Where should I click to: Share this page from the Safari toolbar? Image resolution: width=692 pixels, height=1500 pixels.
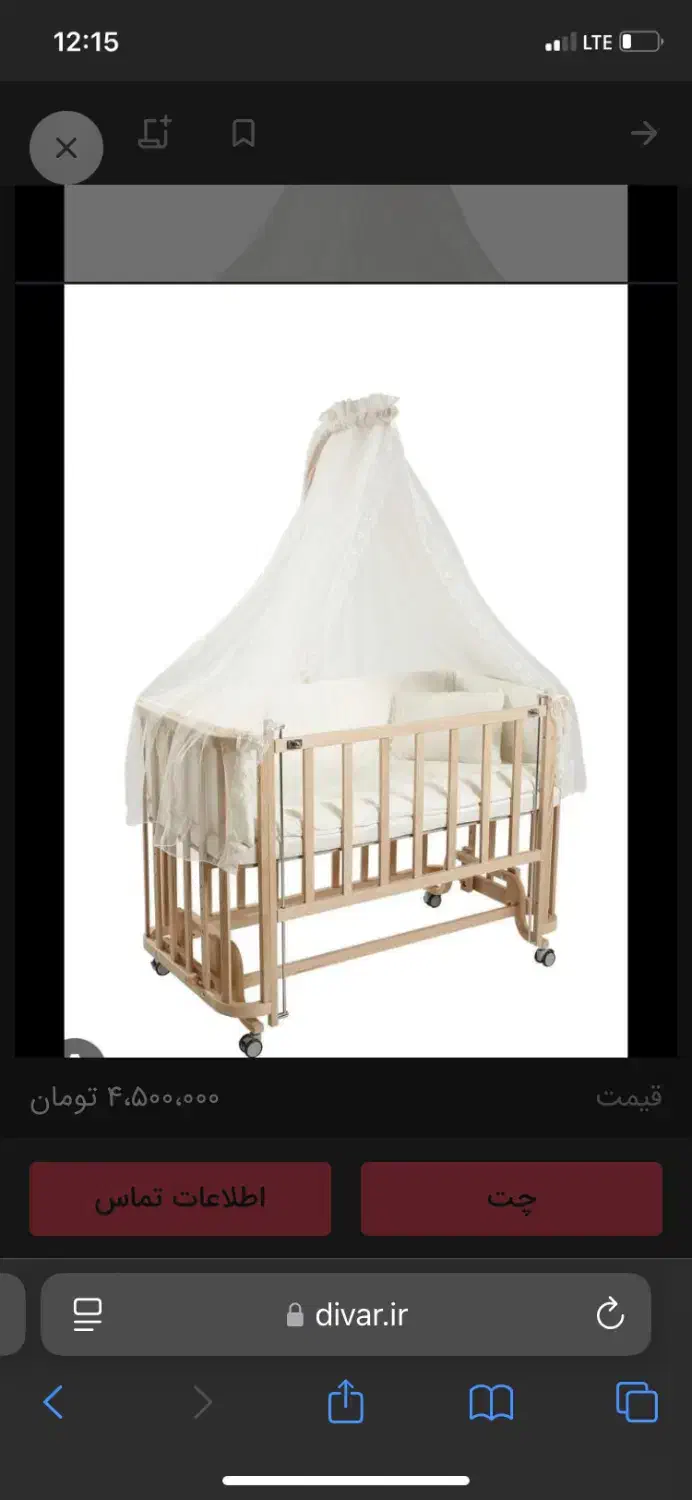[345, 1402]
